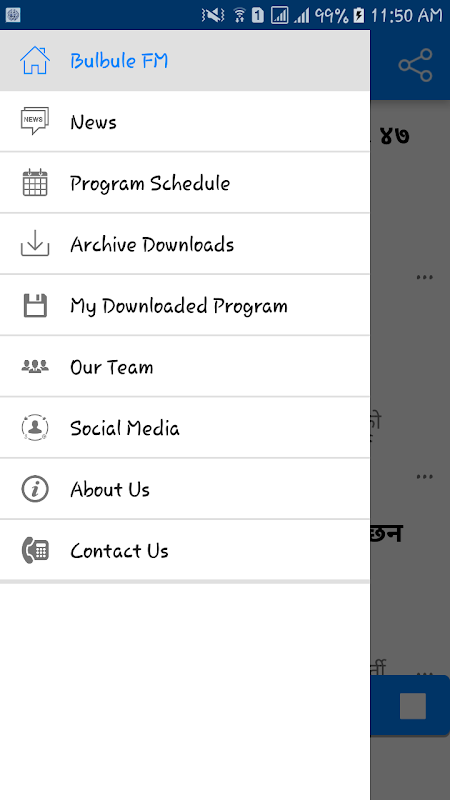Open the Our Team page
The image size is (450, 800).
click(185, 366)
